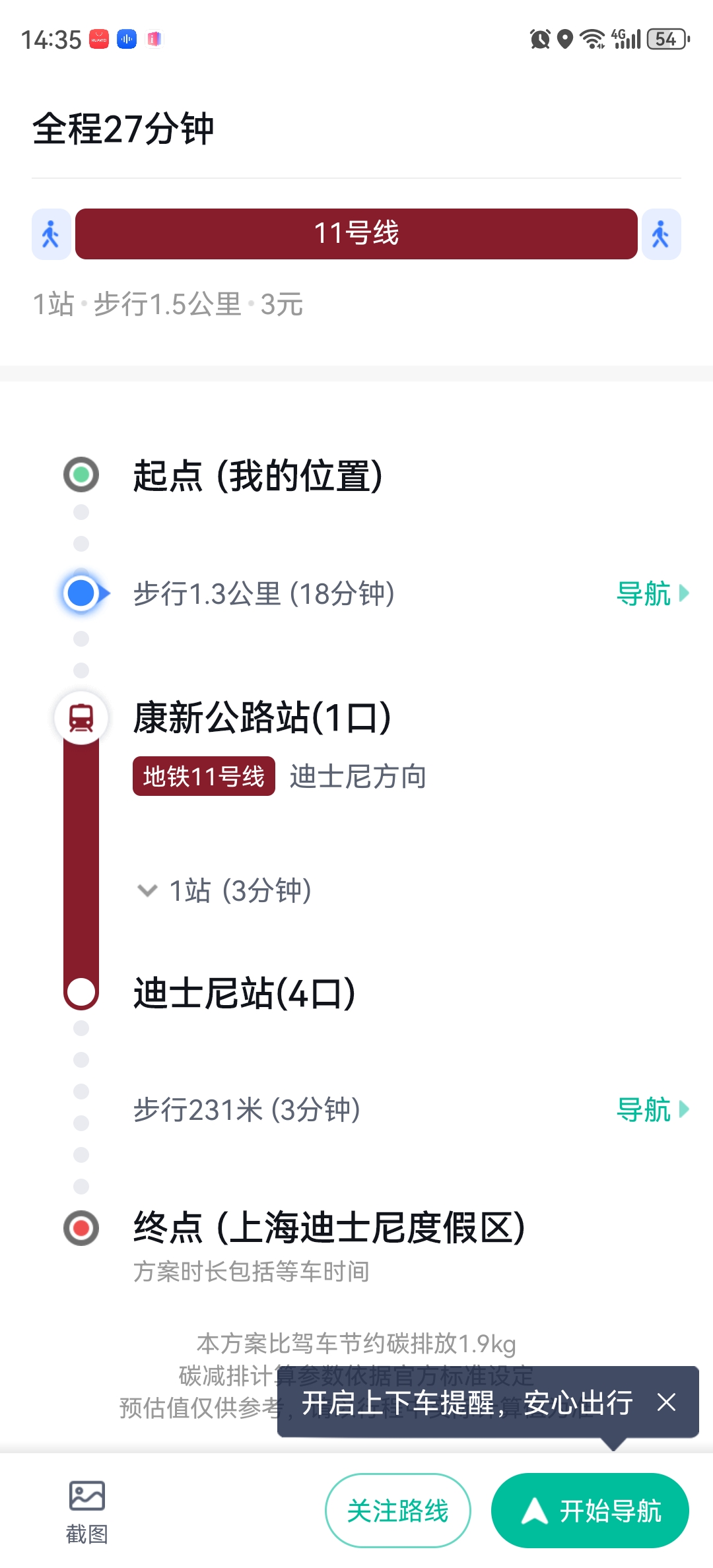The image size is (713, 1568).
Task: Start walking navigation for the 231米 segment
Action: pos(652,1109)
